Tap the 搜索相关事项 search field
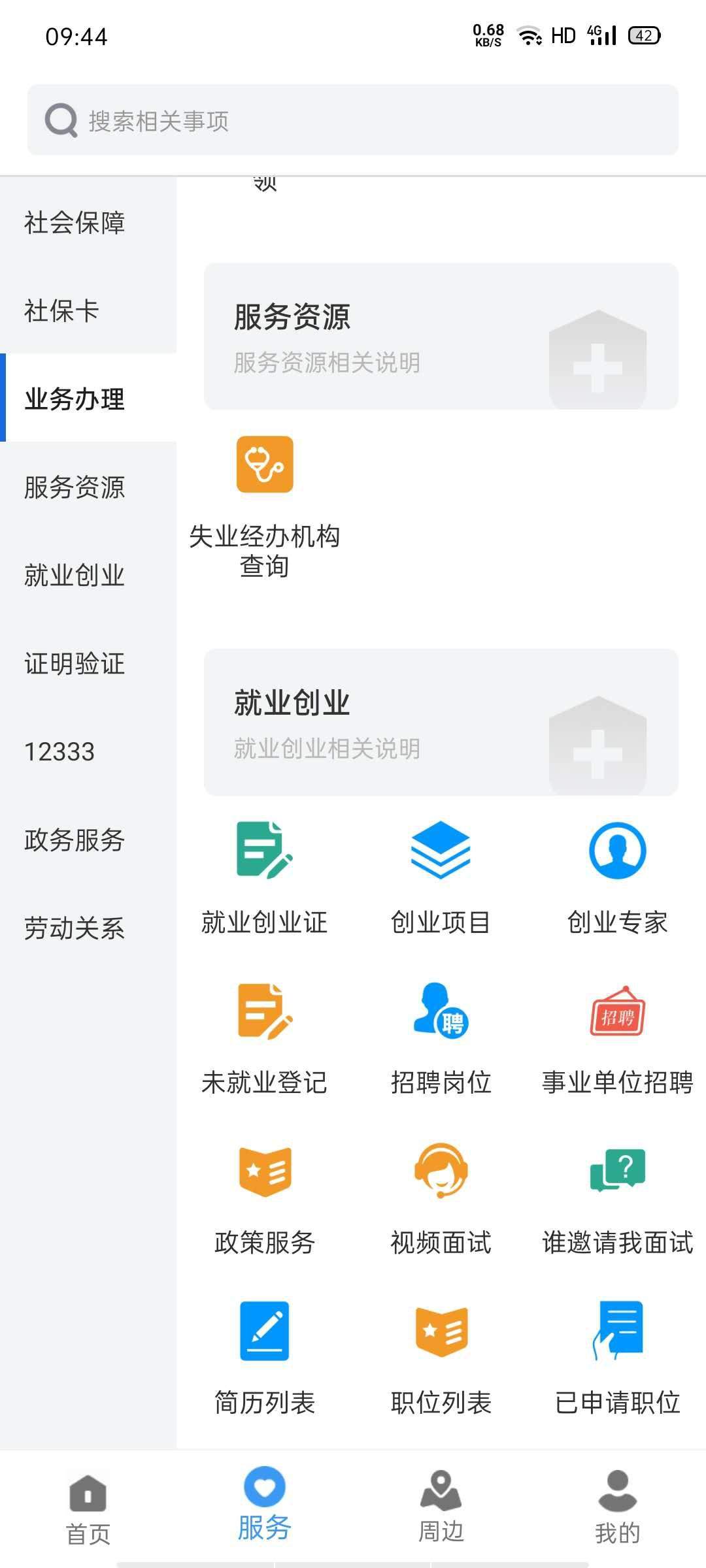 353,120
